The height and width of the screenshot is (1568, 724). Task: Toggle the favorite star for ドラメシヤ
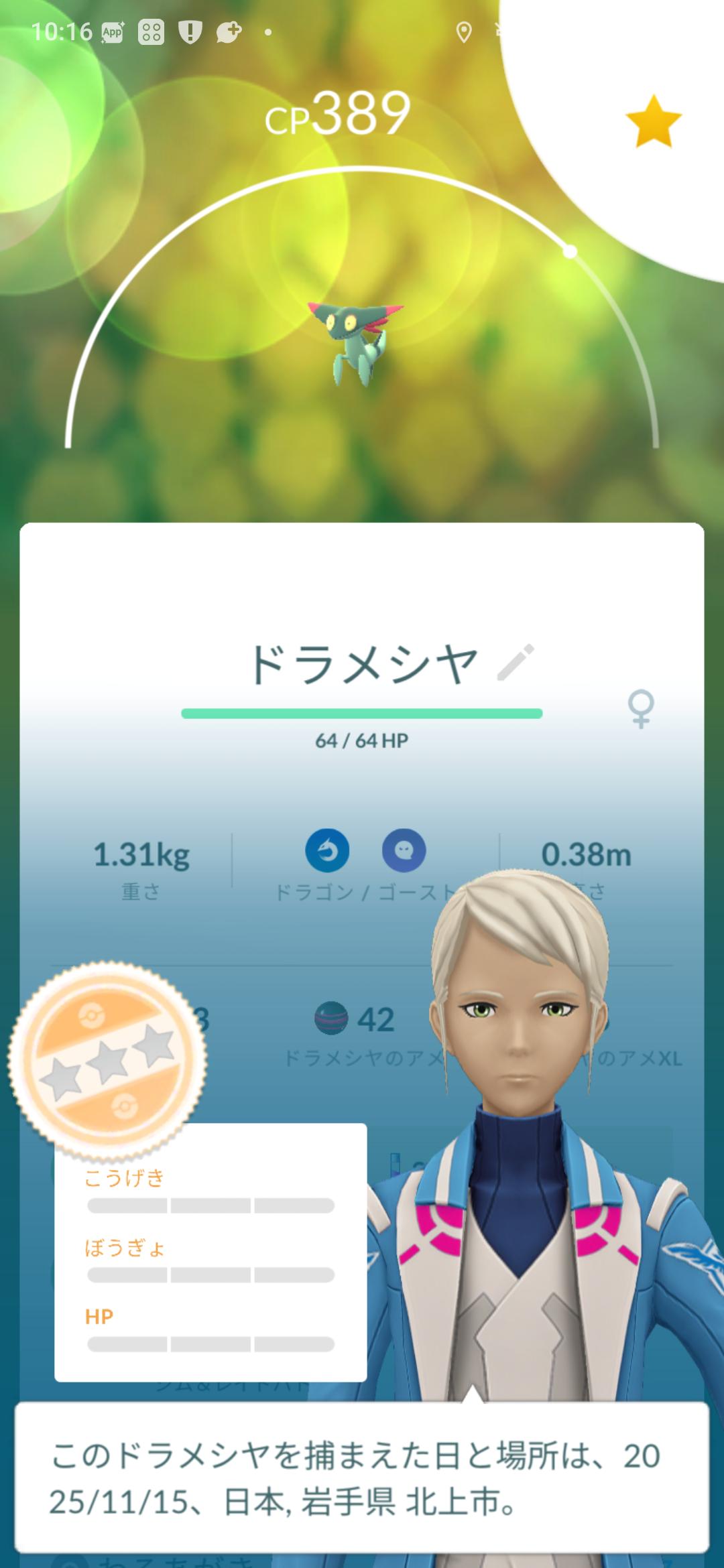tap(653, 121)
